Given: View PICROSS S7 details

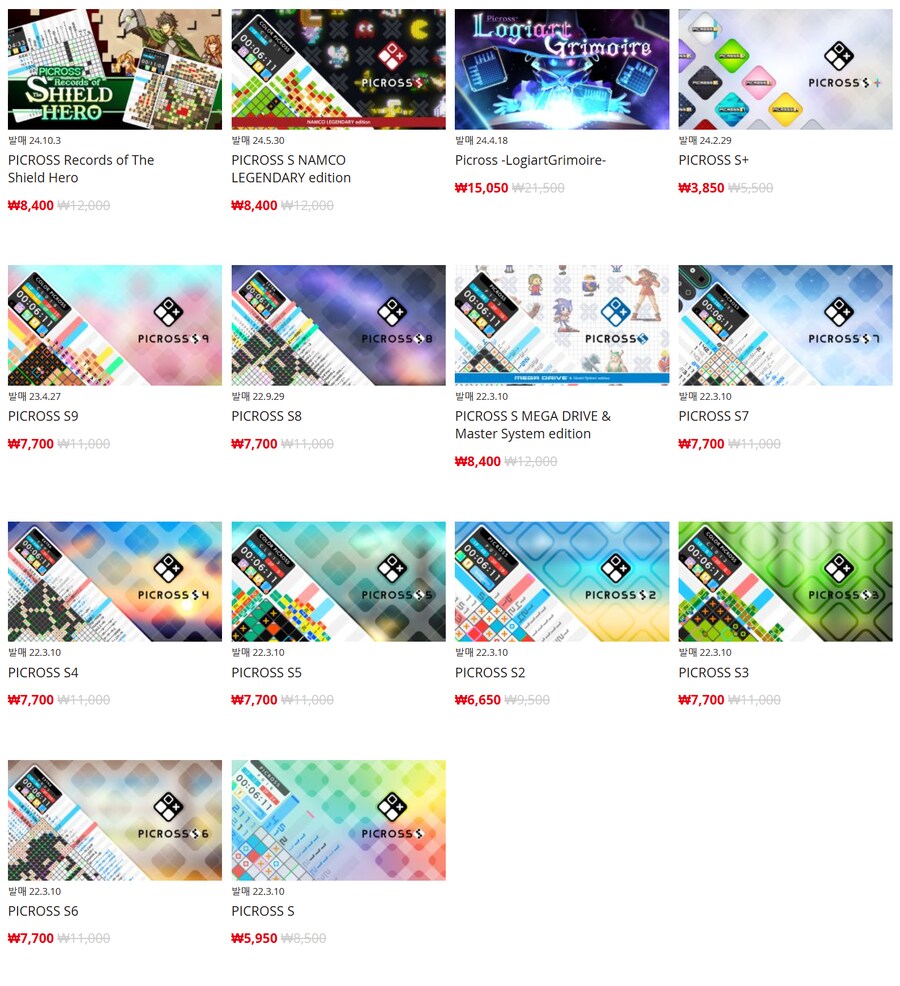Looking at the screenshot, I should (x=785, y=325).
